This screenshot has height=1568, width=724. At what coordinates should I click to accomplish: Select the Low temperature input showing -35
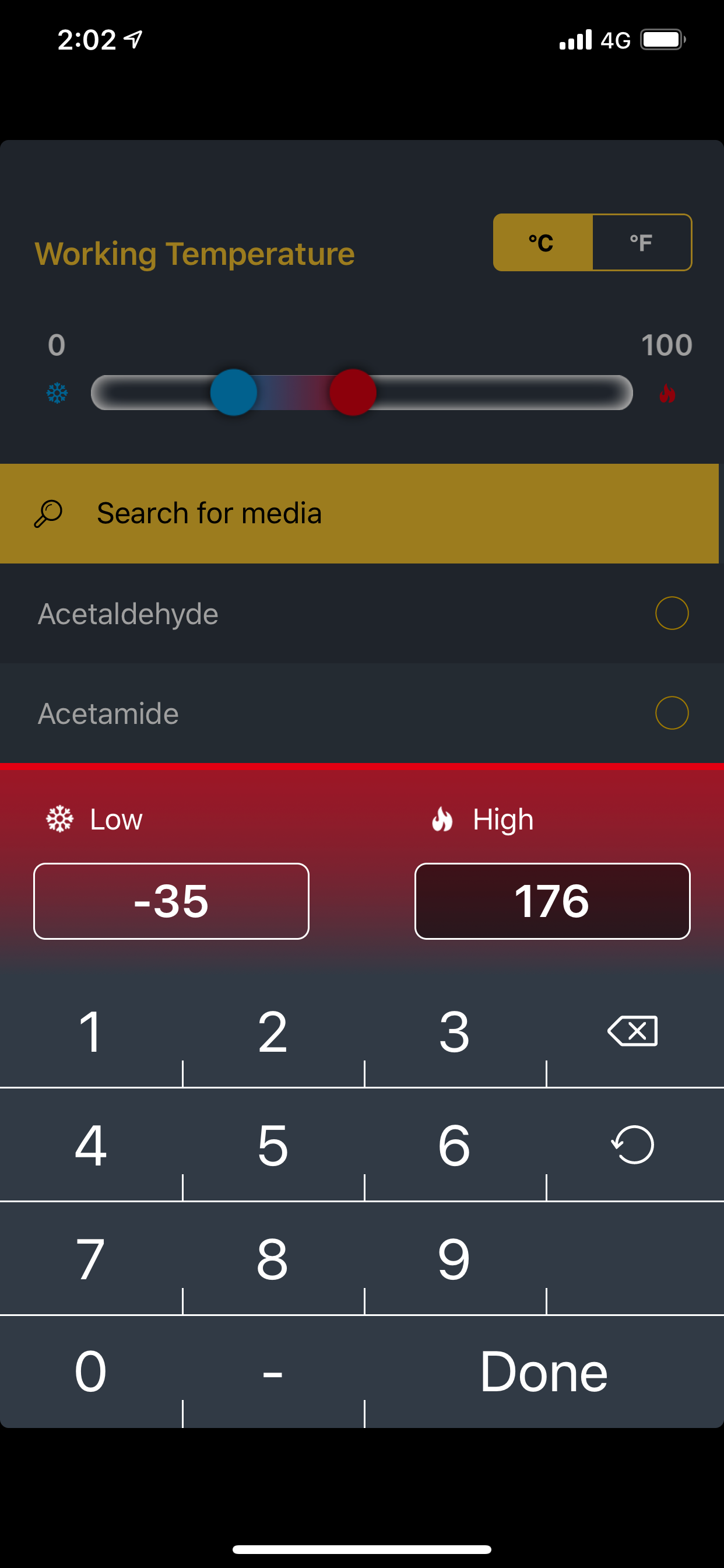(171, 901)
